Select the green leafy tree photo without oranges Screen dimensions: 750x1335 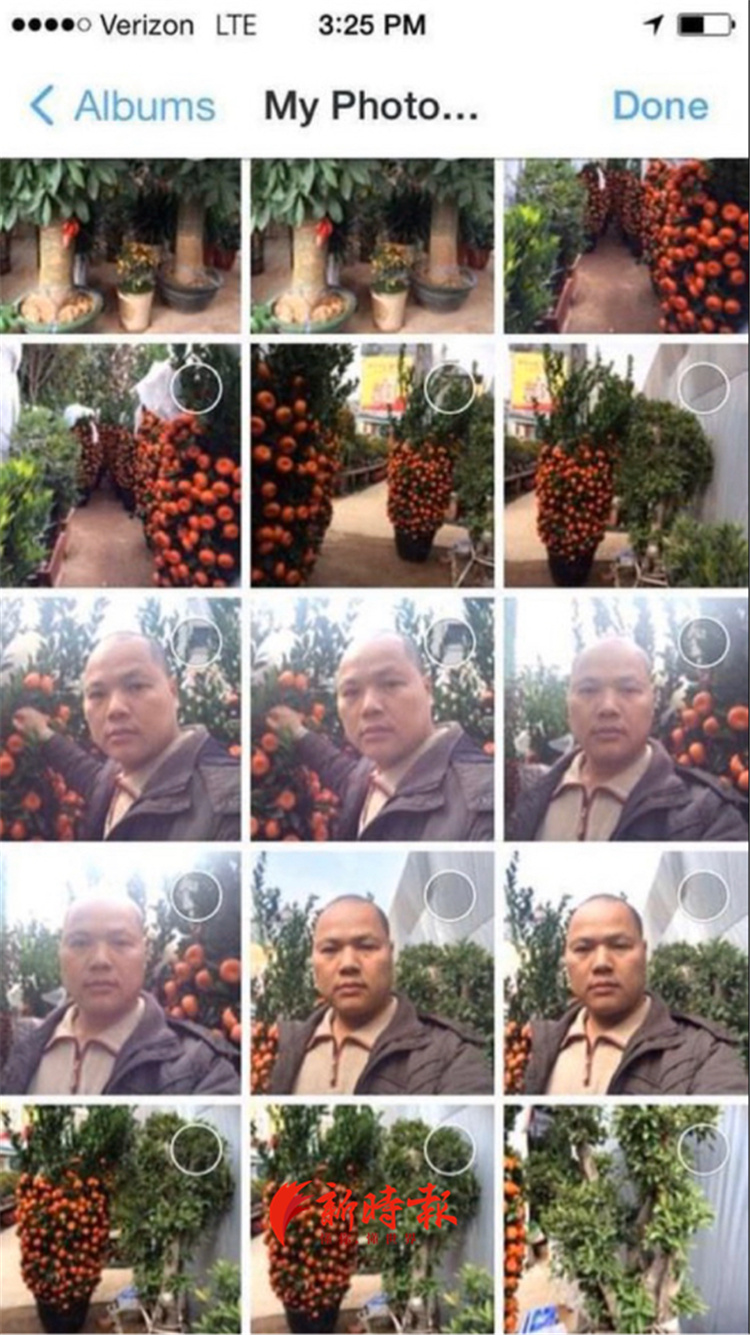(626, 1218)
